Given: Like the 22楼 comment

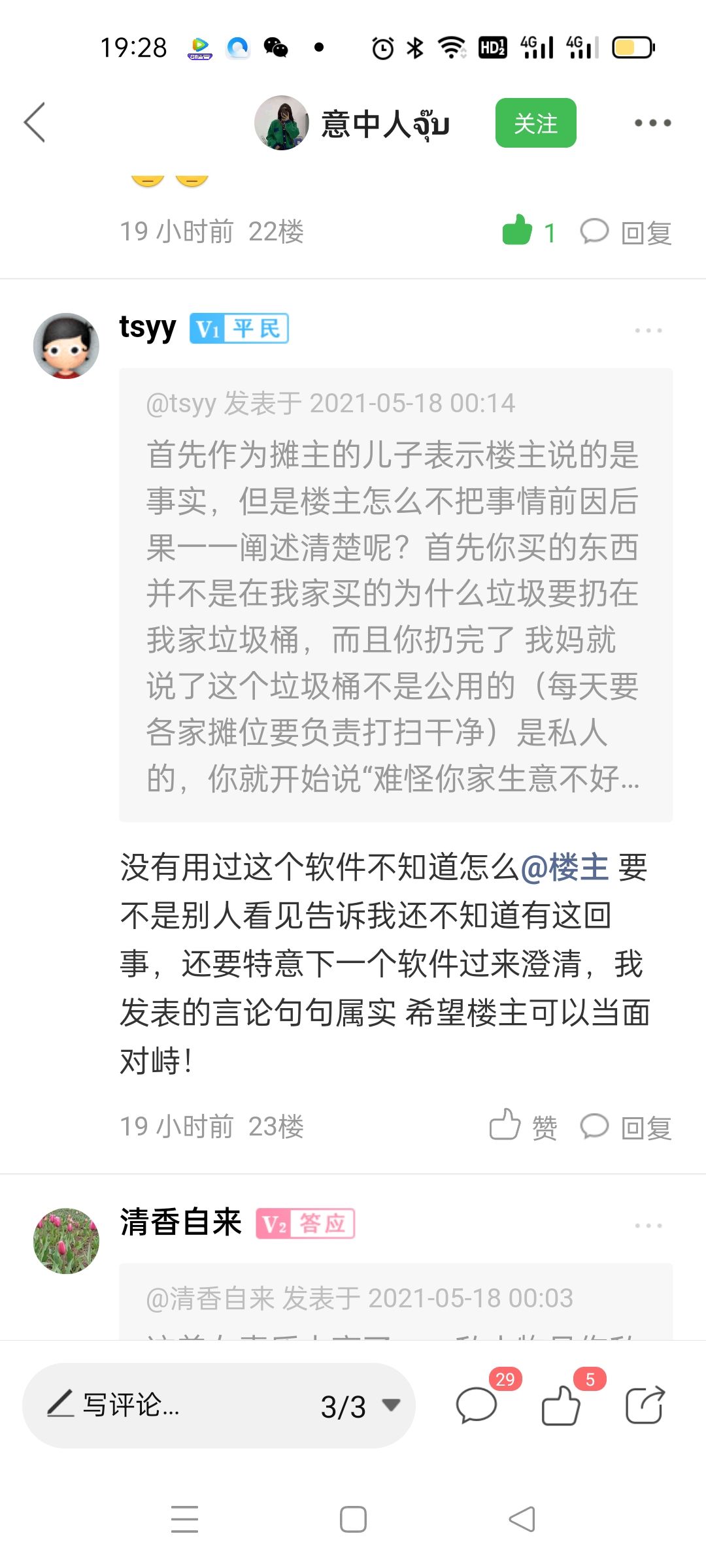Looking at the screenshot, I should [x=518, y=231].
